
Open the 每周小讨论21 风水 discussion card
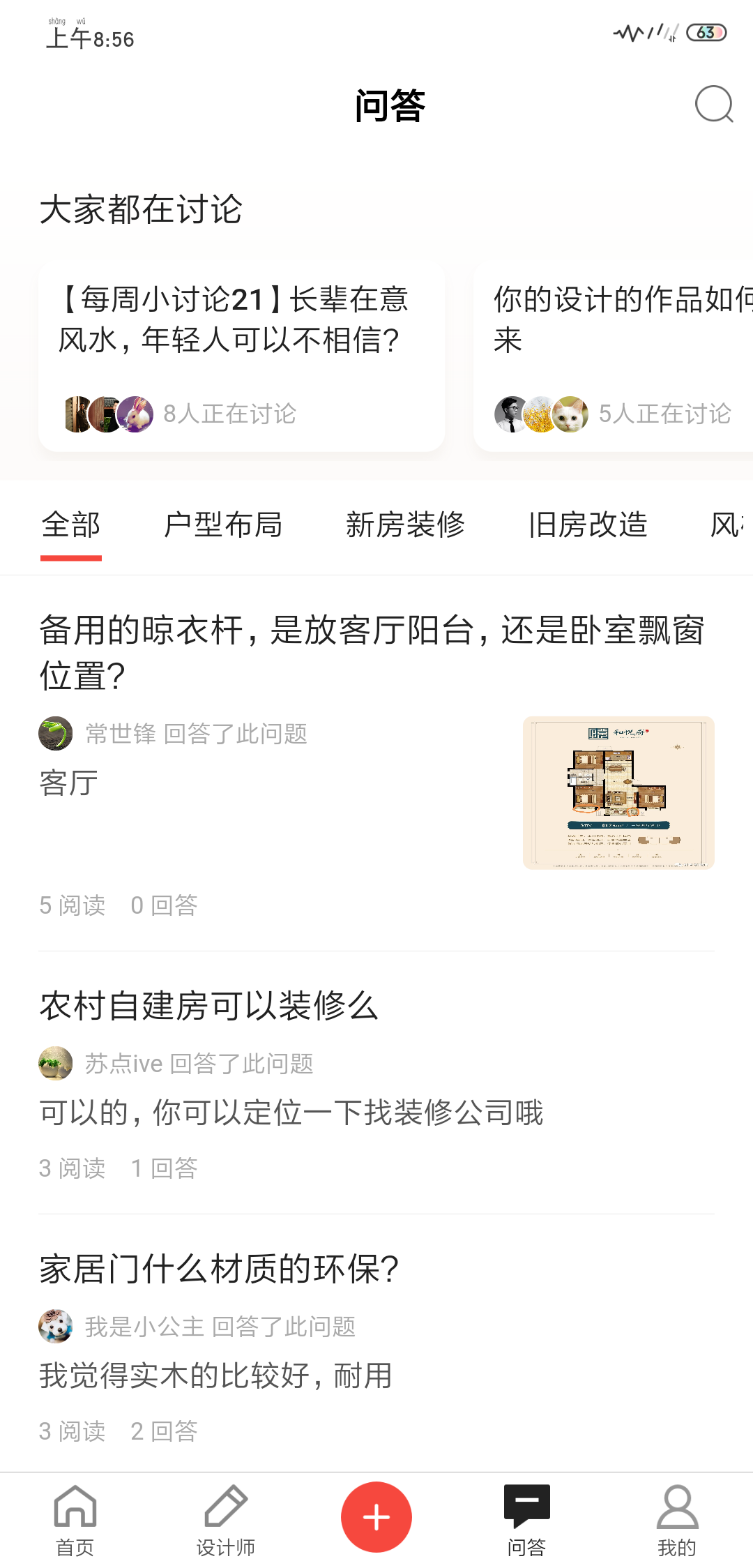coord(241,356)
